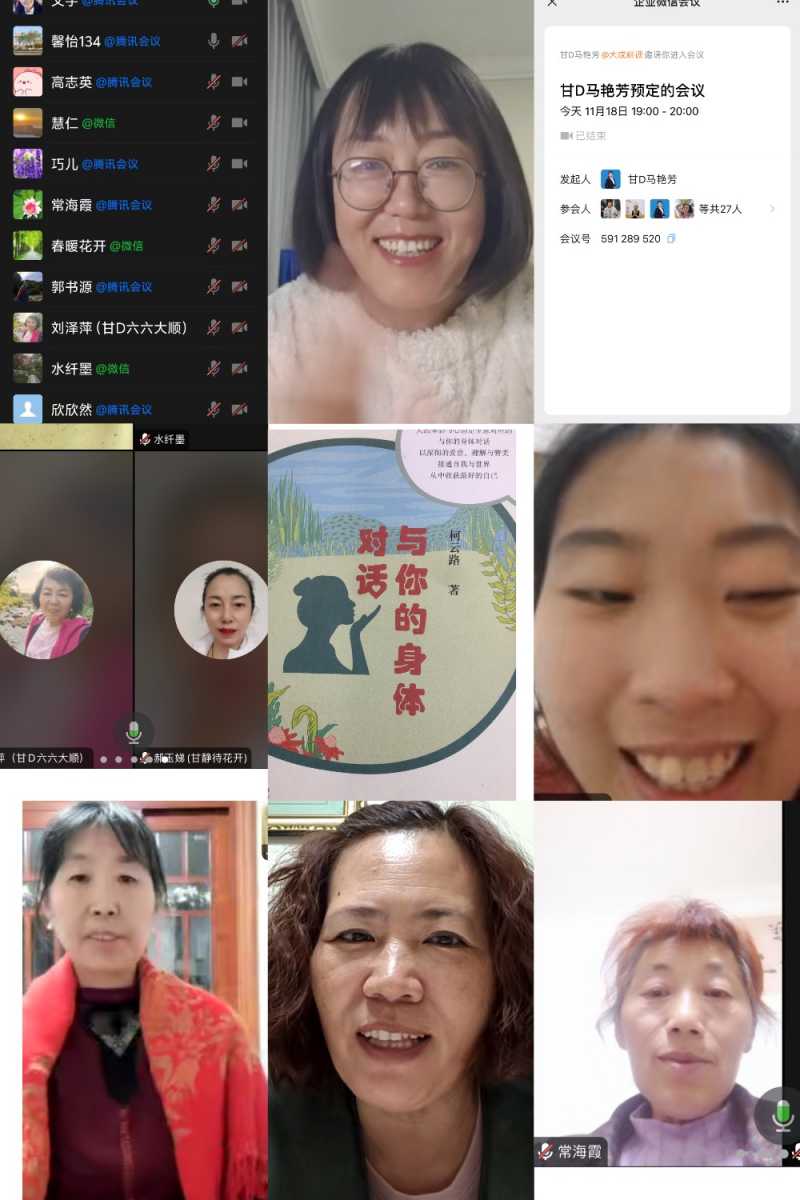This screenshot has width=800, height=1200.
Task: Click 欣欣然's disabled camera icon
Action: click(240, 408)
